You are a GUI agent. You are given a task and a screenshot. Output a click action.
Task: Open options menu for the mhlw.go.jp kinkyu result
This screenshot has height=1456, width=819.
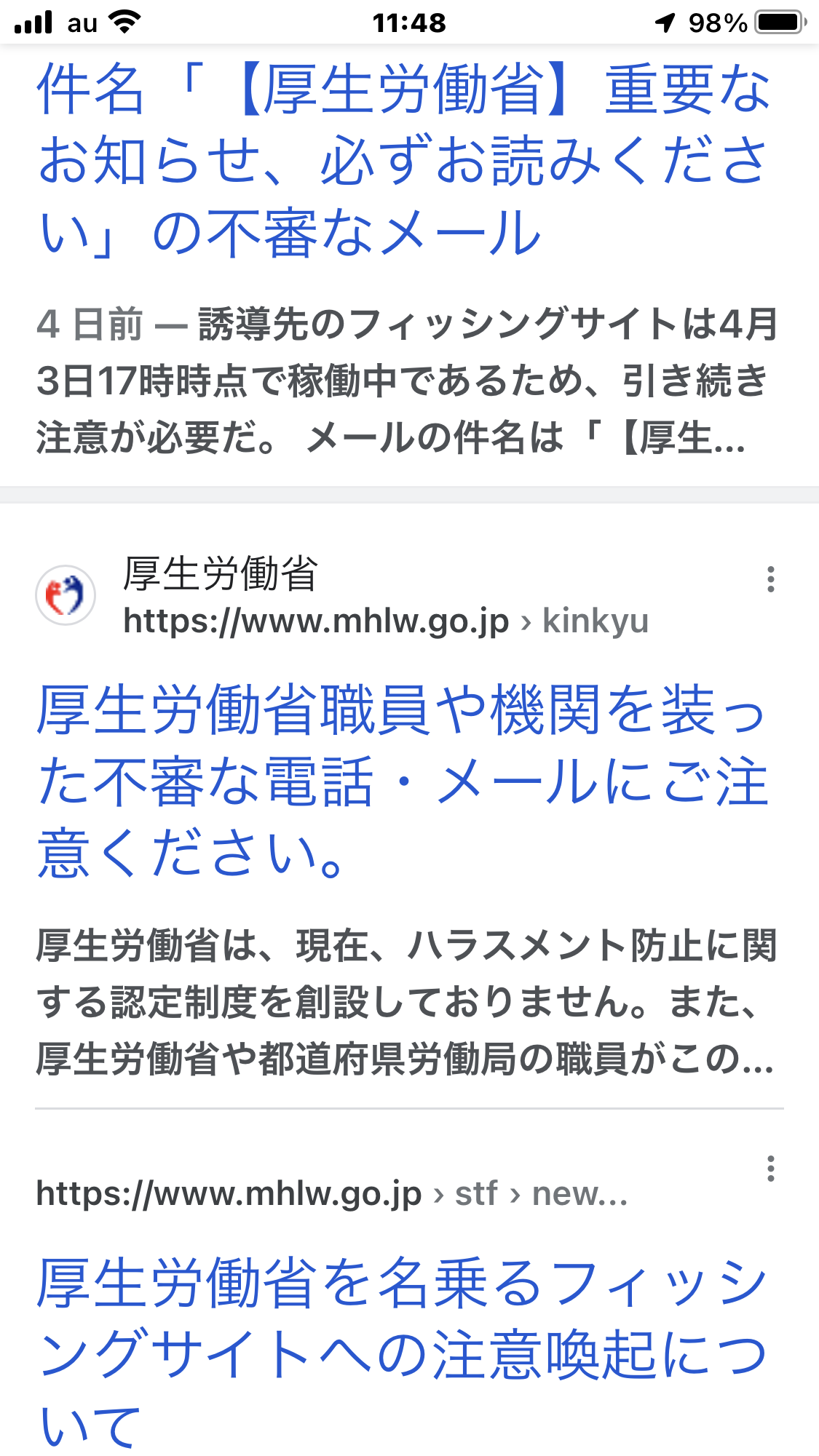tap(770, 580)
